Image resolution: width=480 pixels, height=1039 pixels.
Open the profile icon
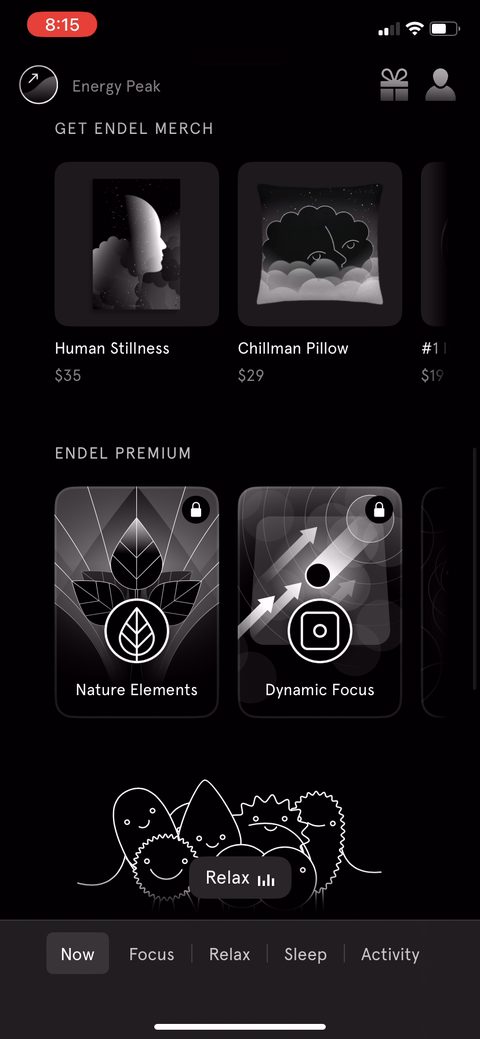click(x=440, y=85)
